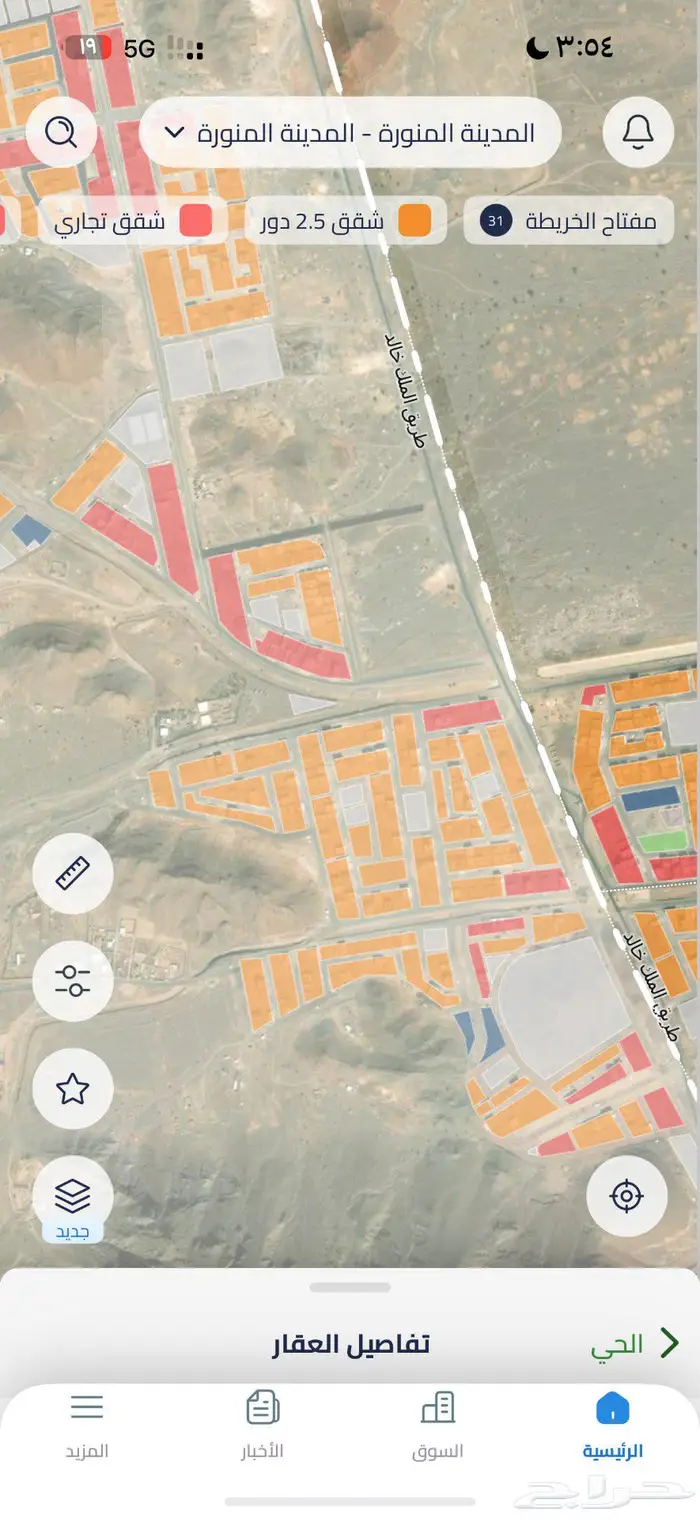Image resolution: width=700 pixels, height=1519 pixels.
Task: Open the map layers button
Action: 72,1196
